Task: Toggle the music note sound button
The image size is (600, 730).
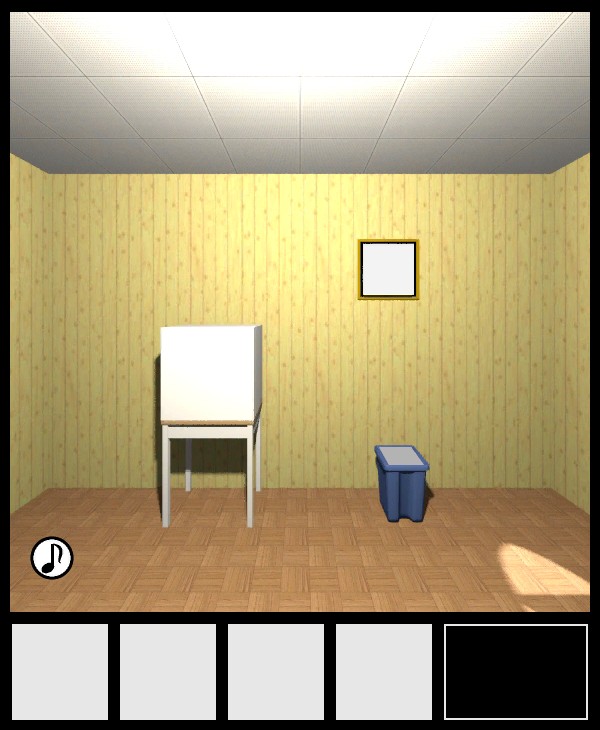Action: coord(52,558)
